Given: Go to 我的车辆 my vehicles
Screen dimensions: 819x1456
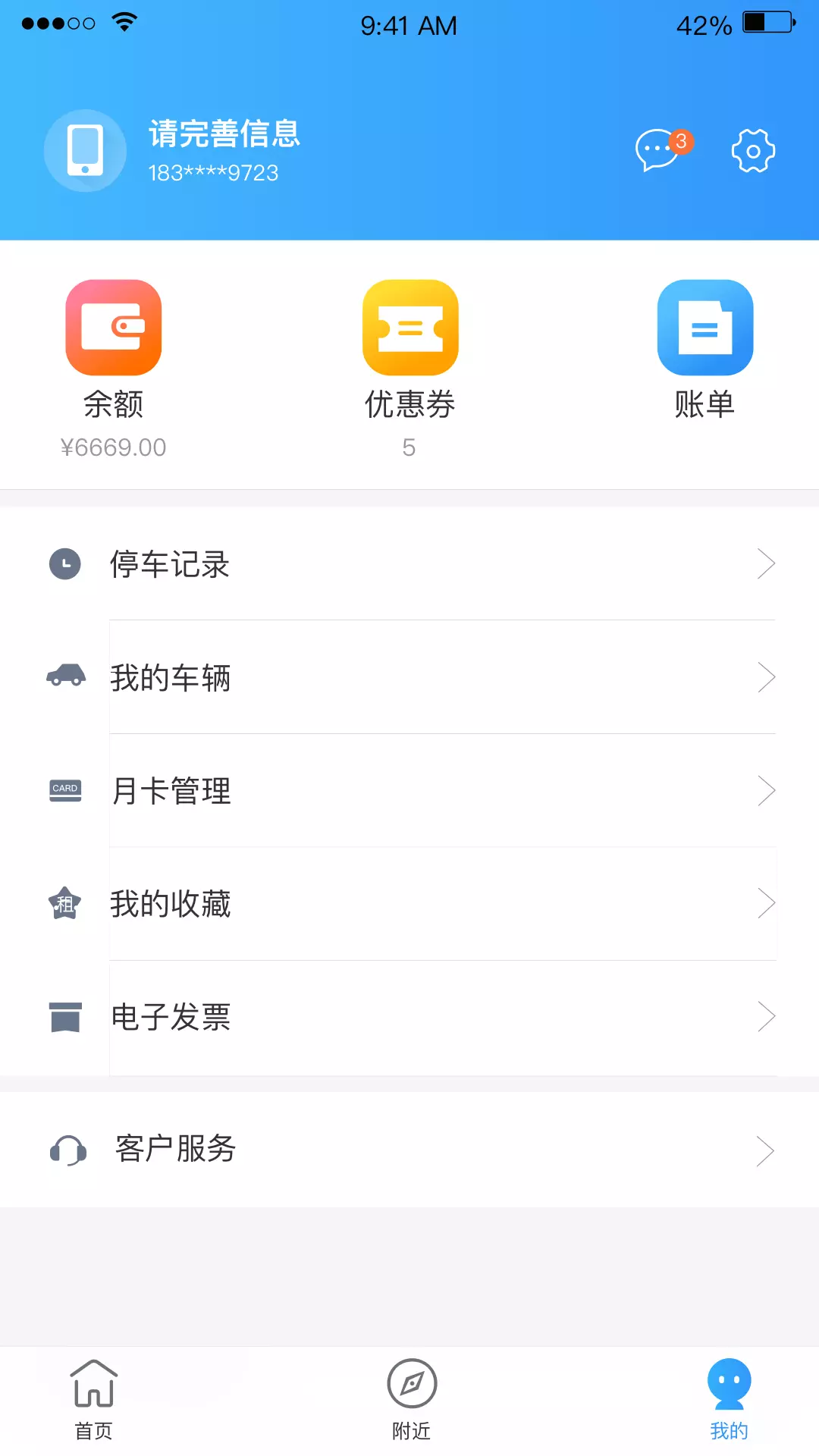Looking at the screenshot, I should [x=409, y=677].
